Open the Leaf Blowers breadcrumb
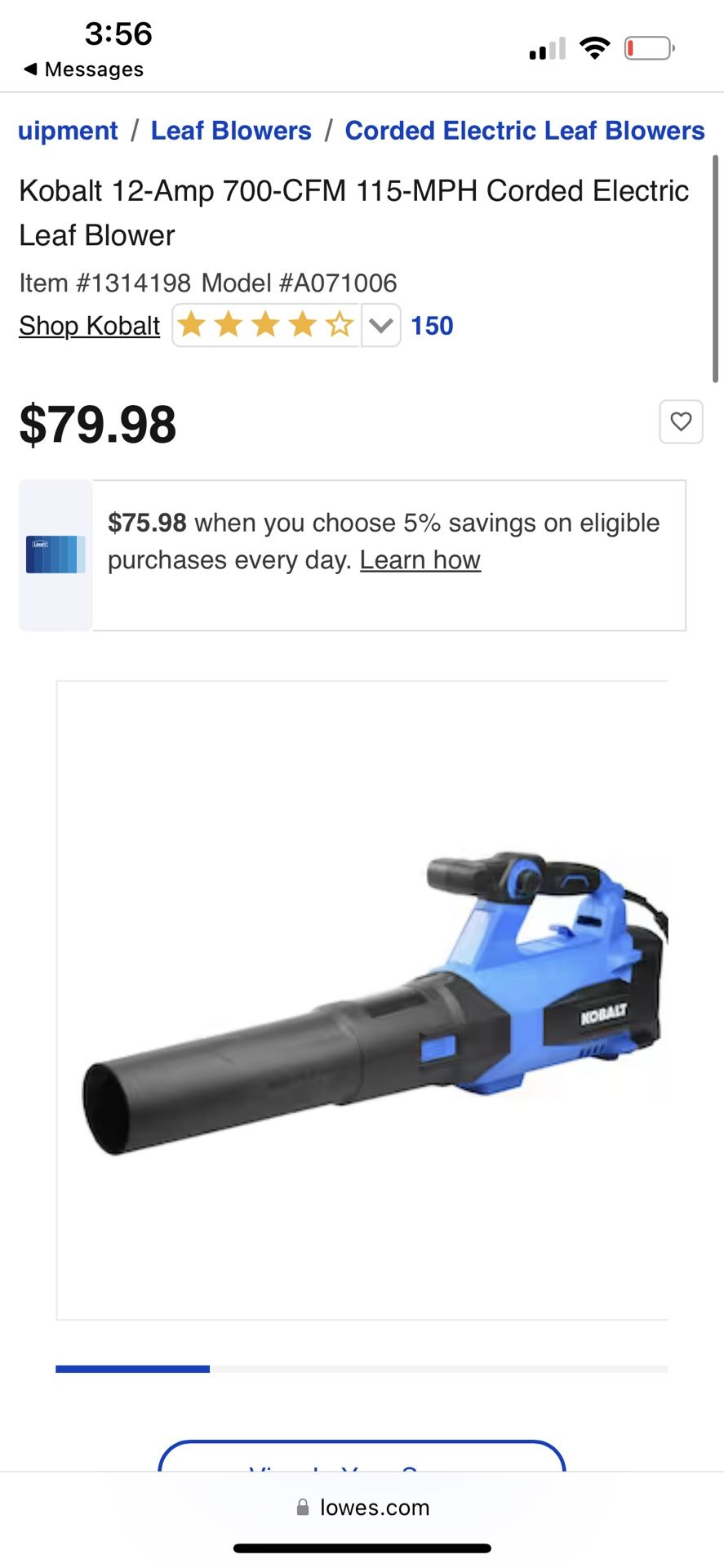Screen dimensions: 724x1568 point(231,131)
